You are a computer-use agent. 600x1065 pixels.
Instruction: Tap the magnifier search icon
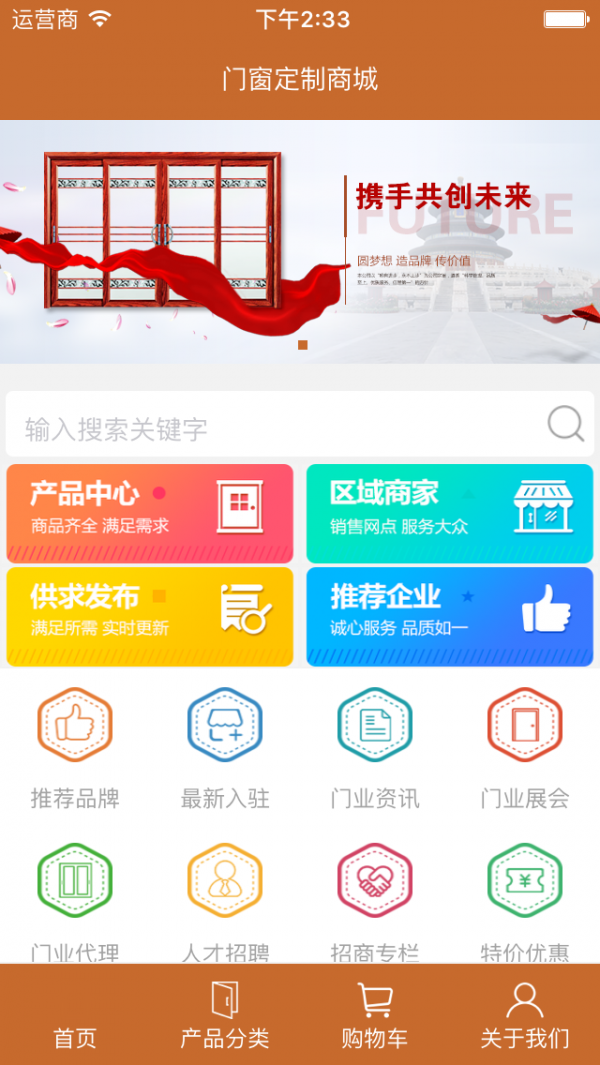[565, 425]
